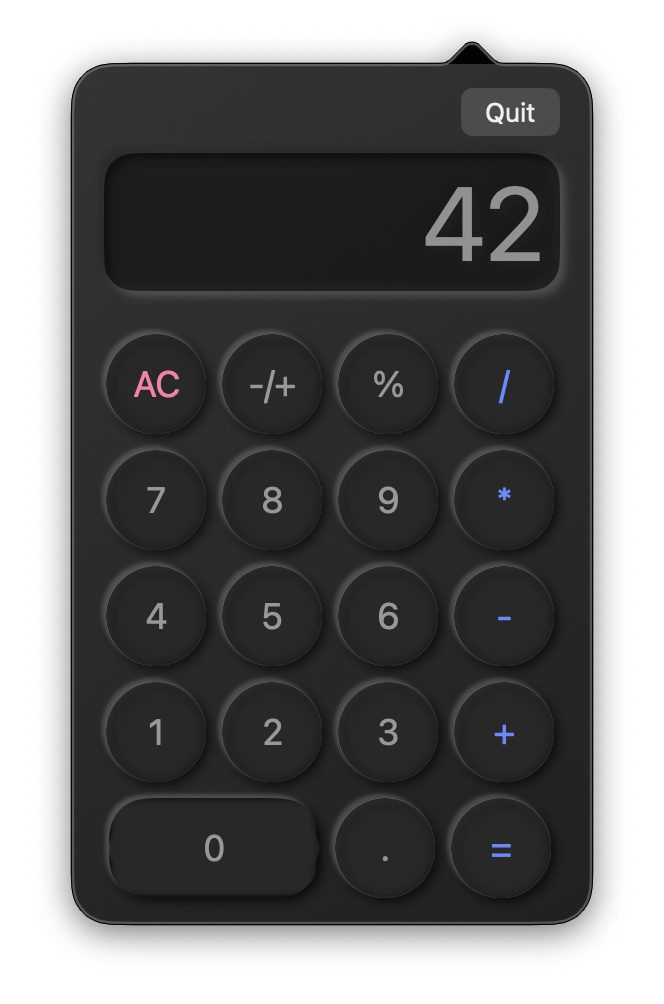This screenshot has width=664, height=1004.
Task: Select the addition operator
Action: click(x=504, y=732)
